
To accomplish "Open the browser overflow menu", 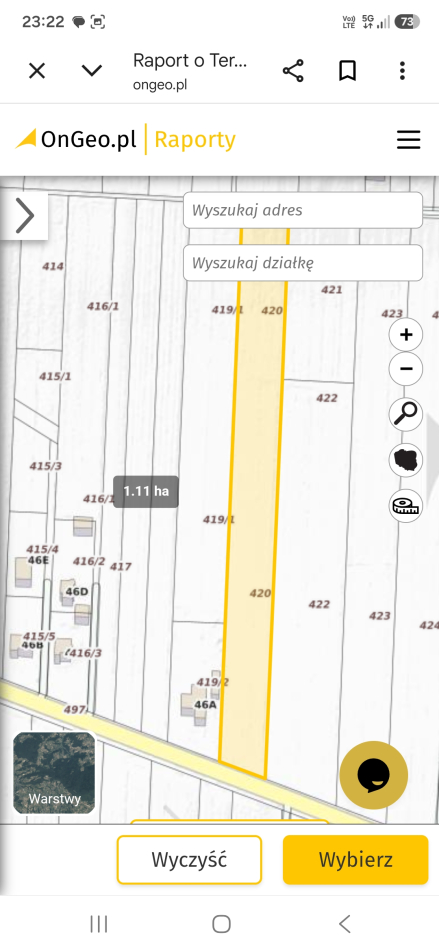I will (x=402, y=71).
